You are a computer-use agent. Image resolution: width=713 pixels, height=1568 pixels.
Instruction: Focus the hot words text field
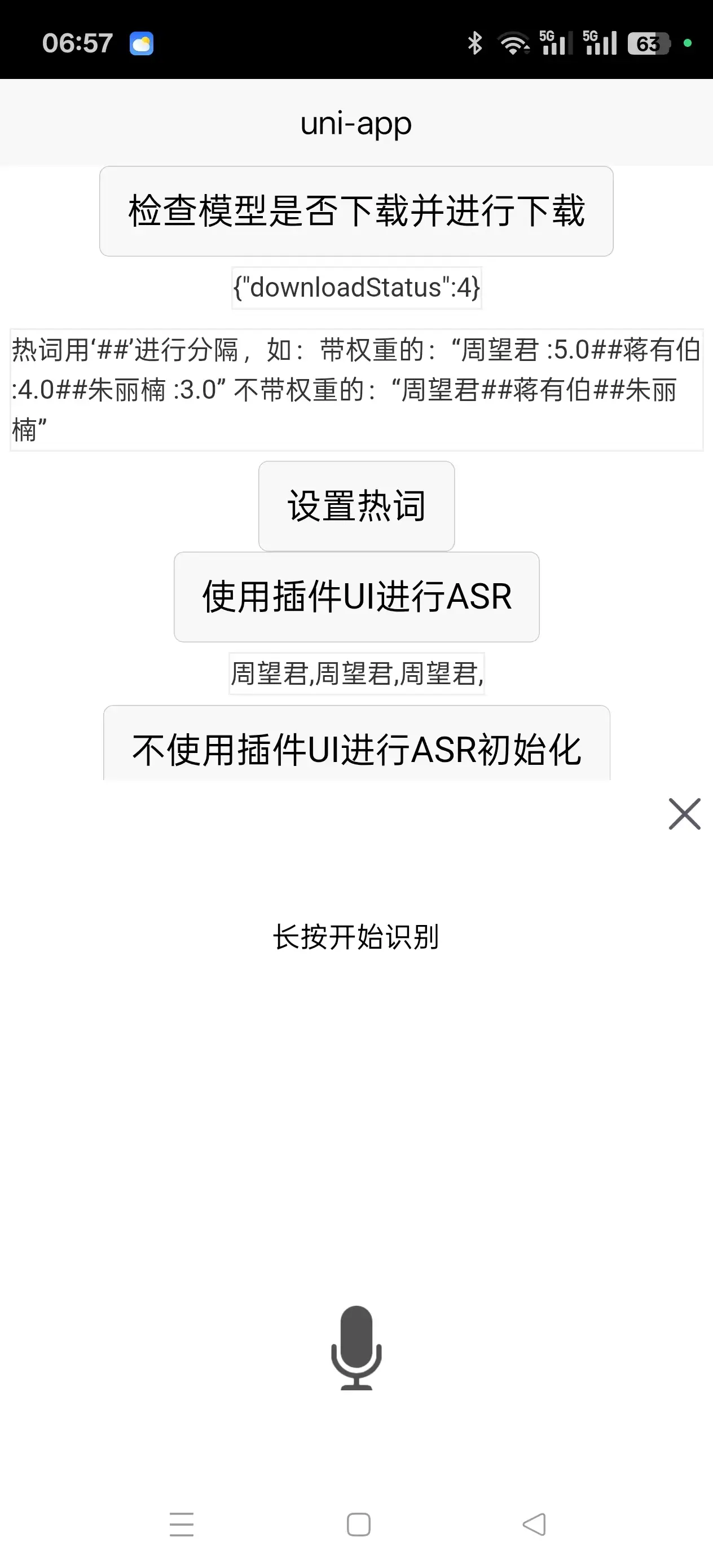click(356, 390)
